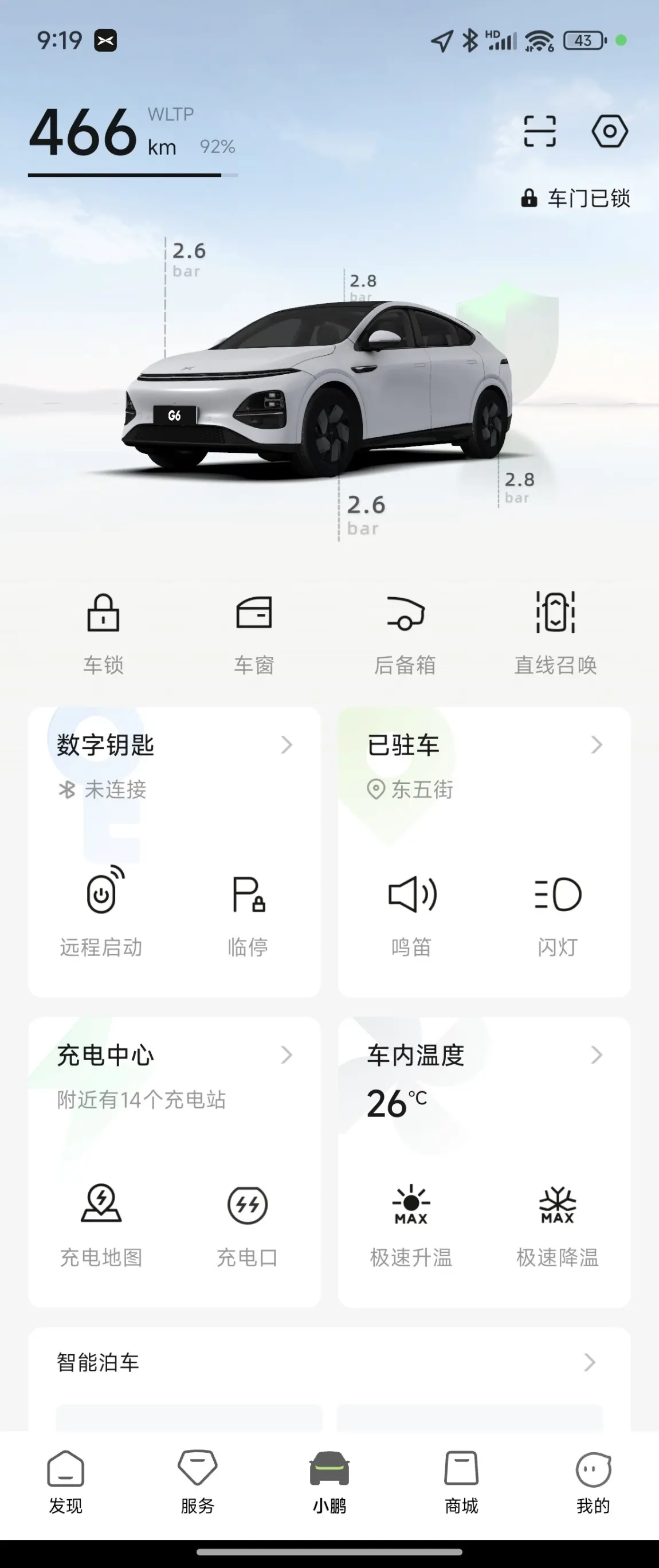Open 车内温度 cabin temperature settings
Screen dimensions: 659x1568
[x=484, y=1056]
